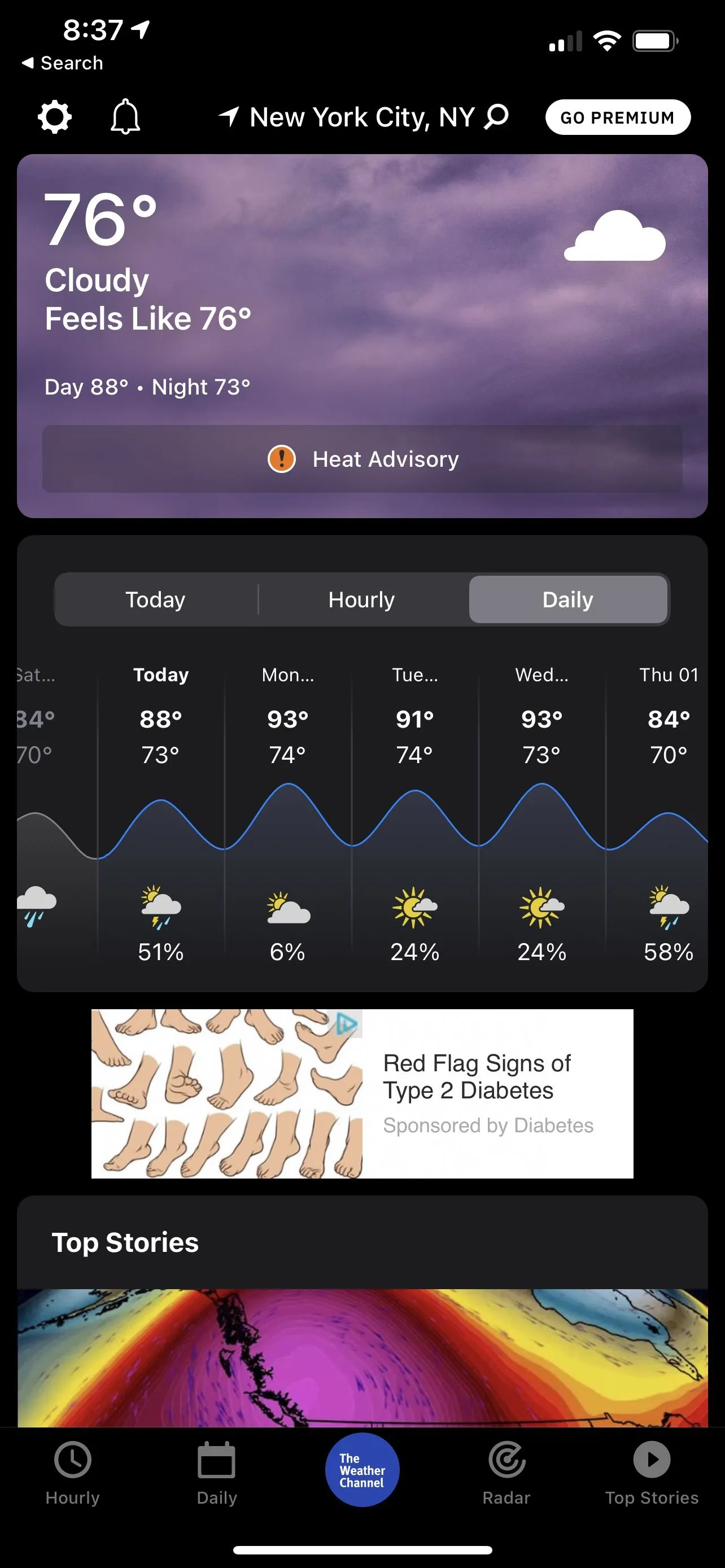Viewport: 725px width, 1568px height.
Task: Tap the GO PREMIUM button
Action: coord(617,117)
